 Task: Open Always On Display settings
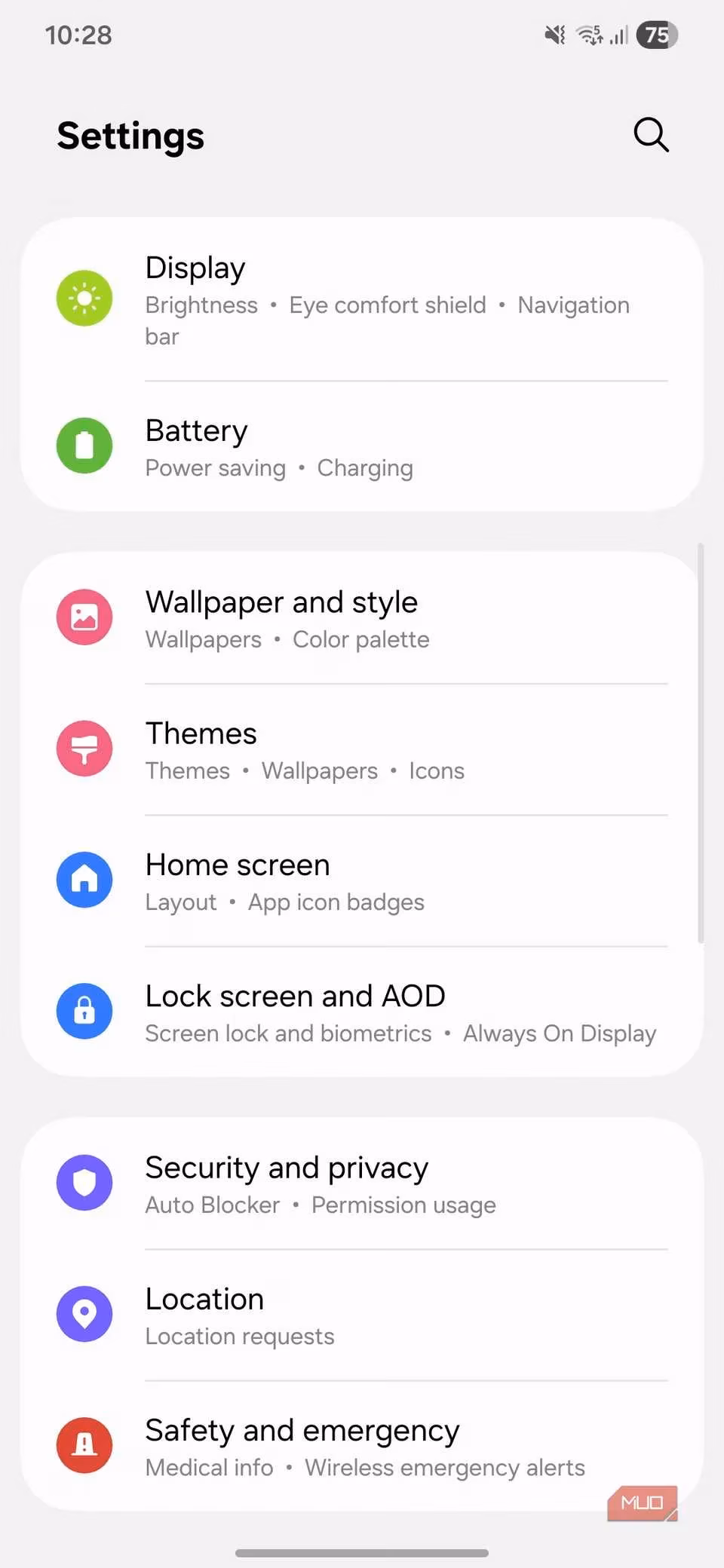[x=559, y=1033]
